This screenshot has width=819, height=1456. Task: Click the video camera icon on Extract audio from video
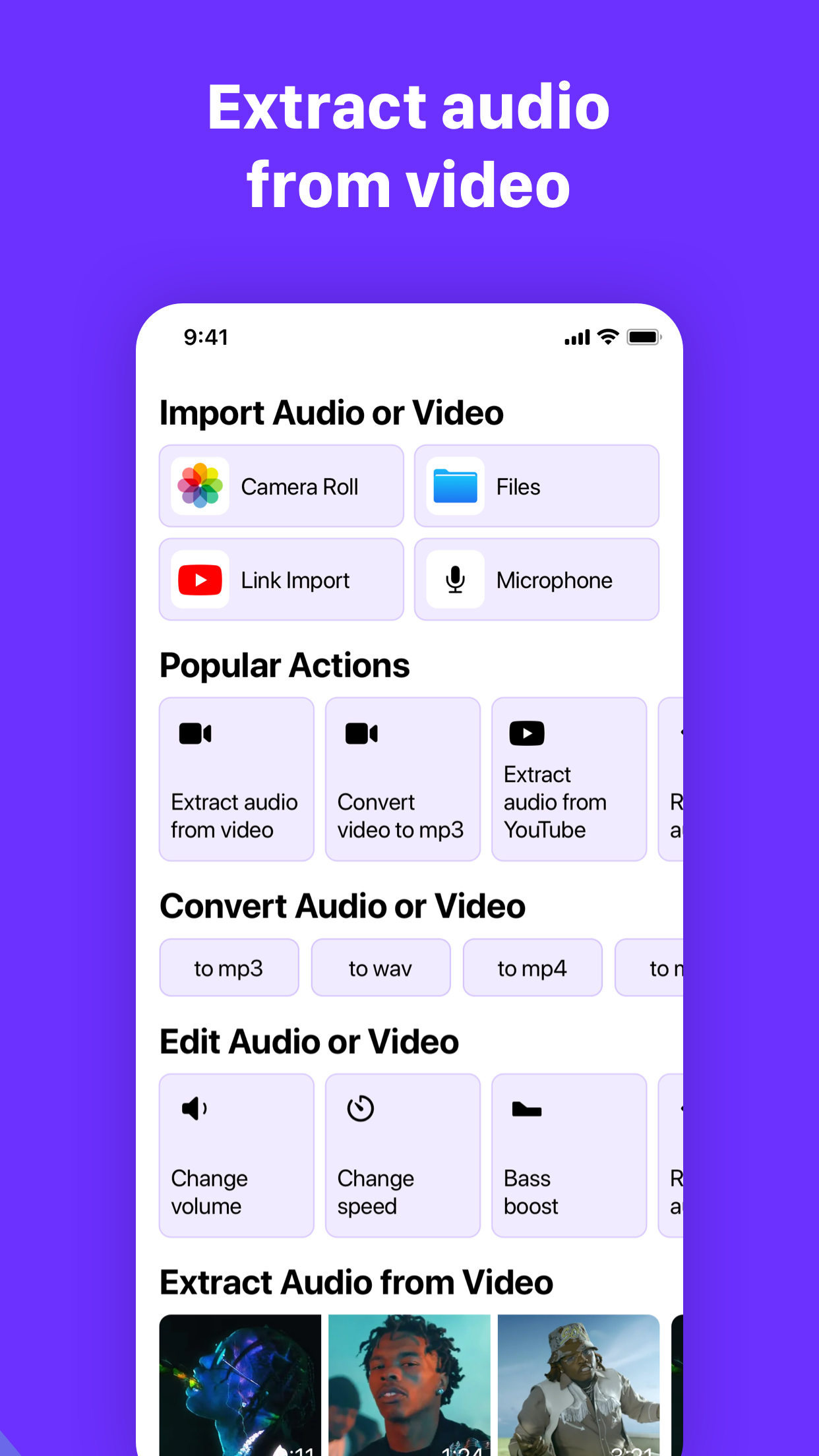(195, 733)
